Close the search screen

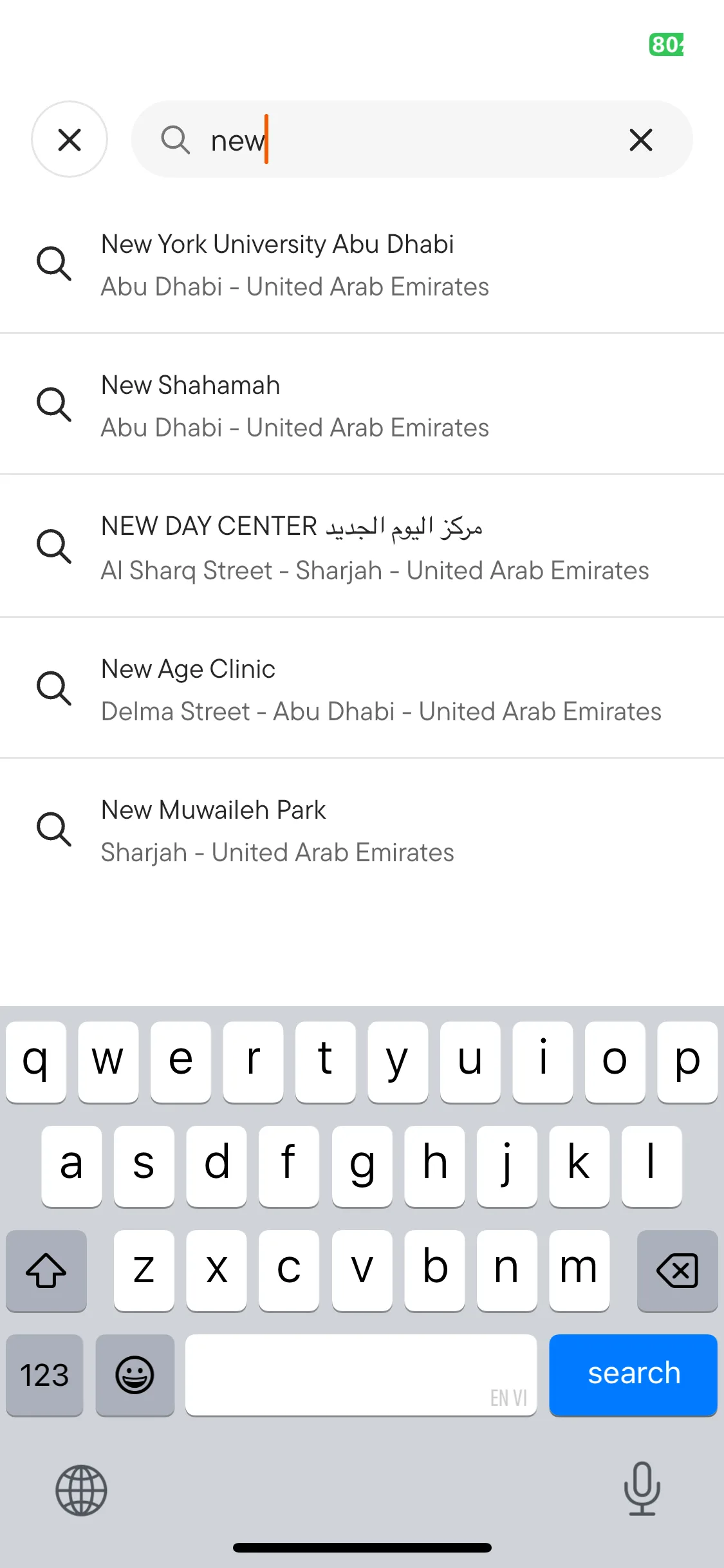70,139
